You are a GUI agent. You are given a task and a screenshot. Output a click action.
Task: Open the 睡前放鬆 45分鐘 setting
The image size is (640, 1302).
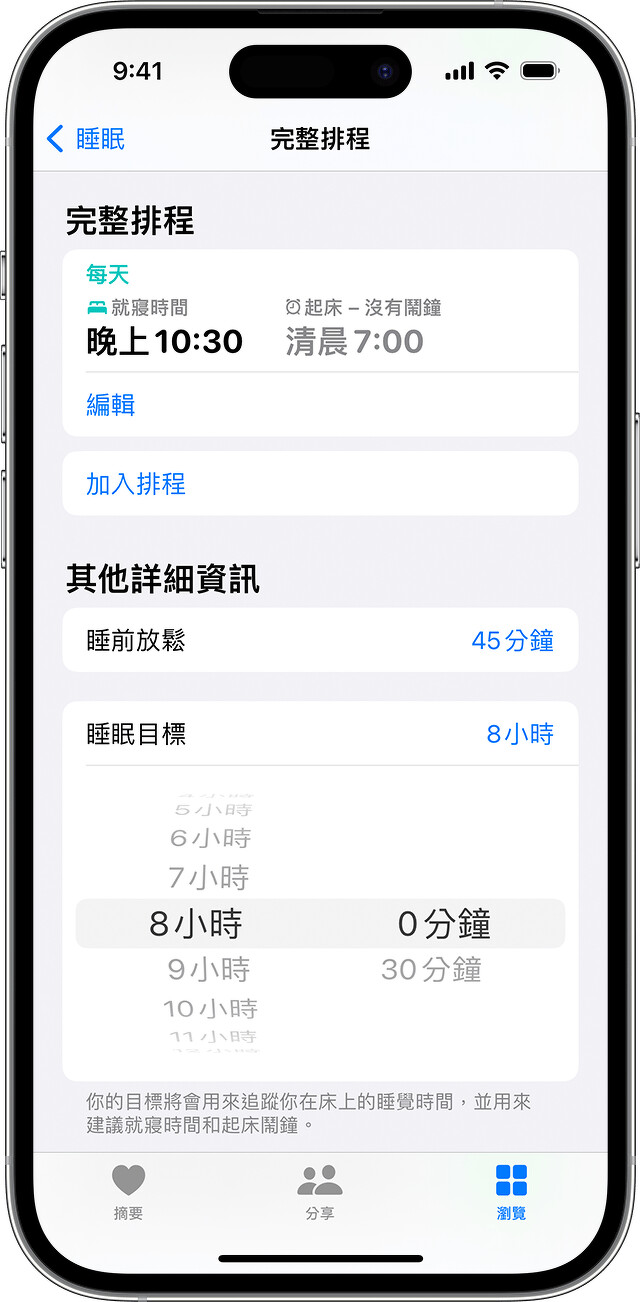click(x=320, y=640)
